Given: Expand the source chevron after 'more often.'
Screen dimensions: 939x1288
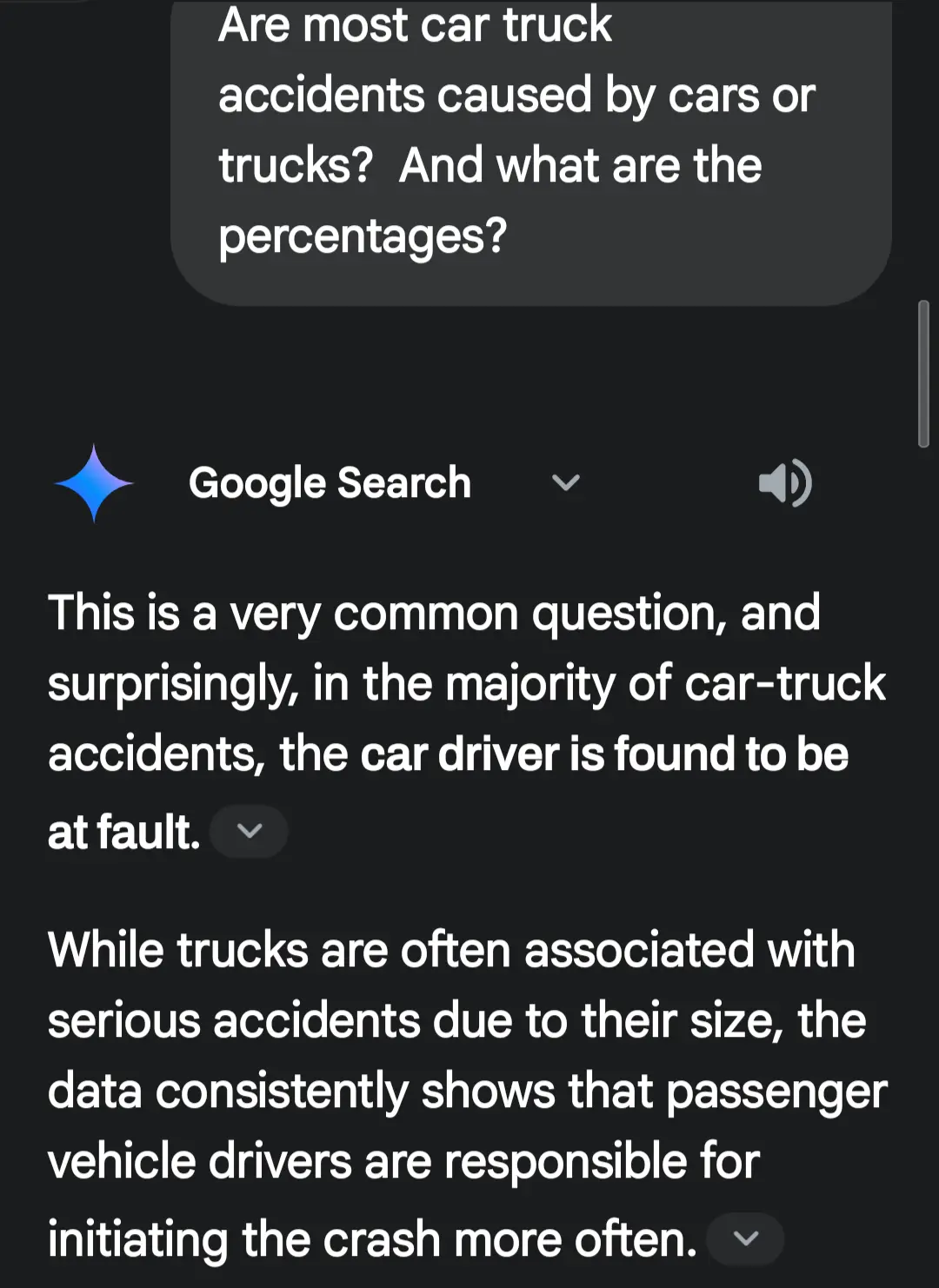Looking at the screenshot, I should (x=746, y=1238).
